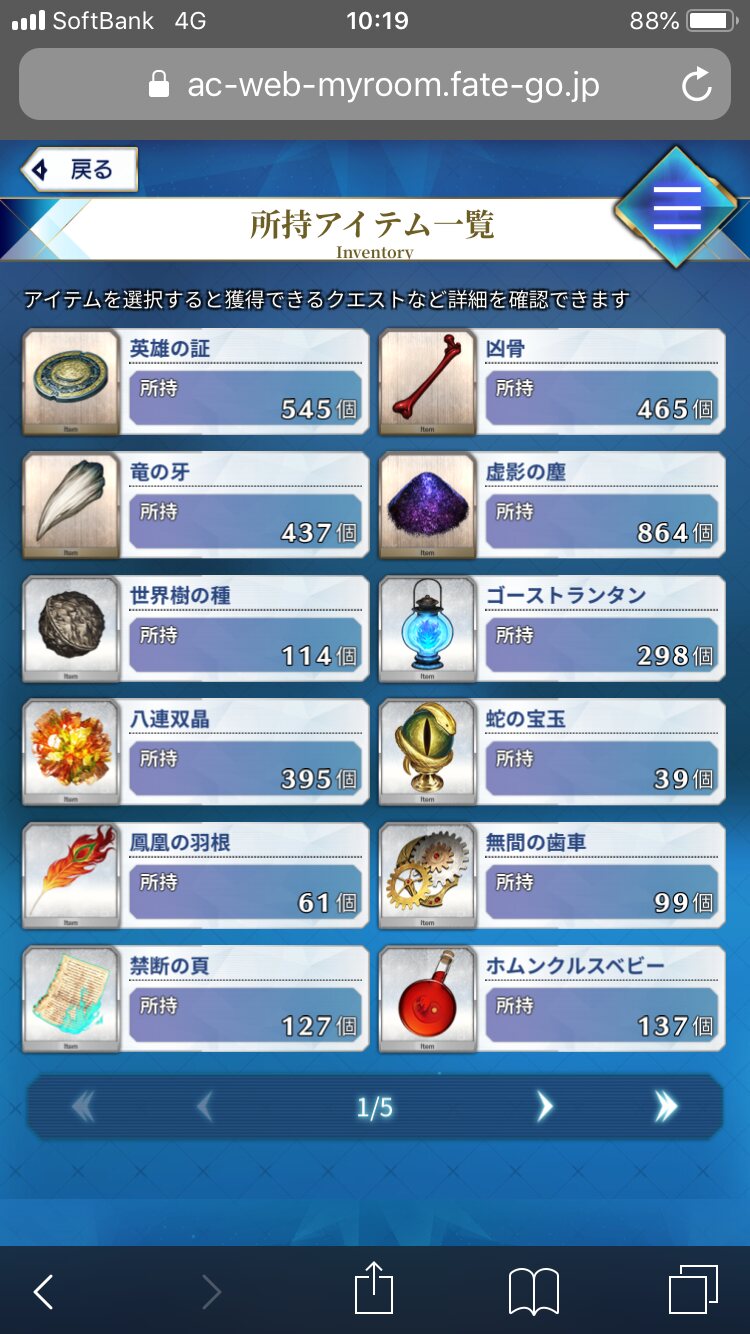This screenshot has width=750, height=1334.
Task: Select the 禁断の頁 item
Action: [195, 999]
